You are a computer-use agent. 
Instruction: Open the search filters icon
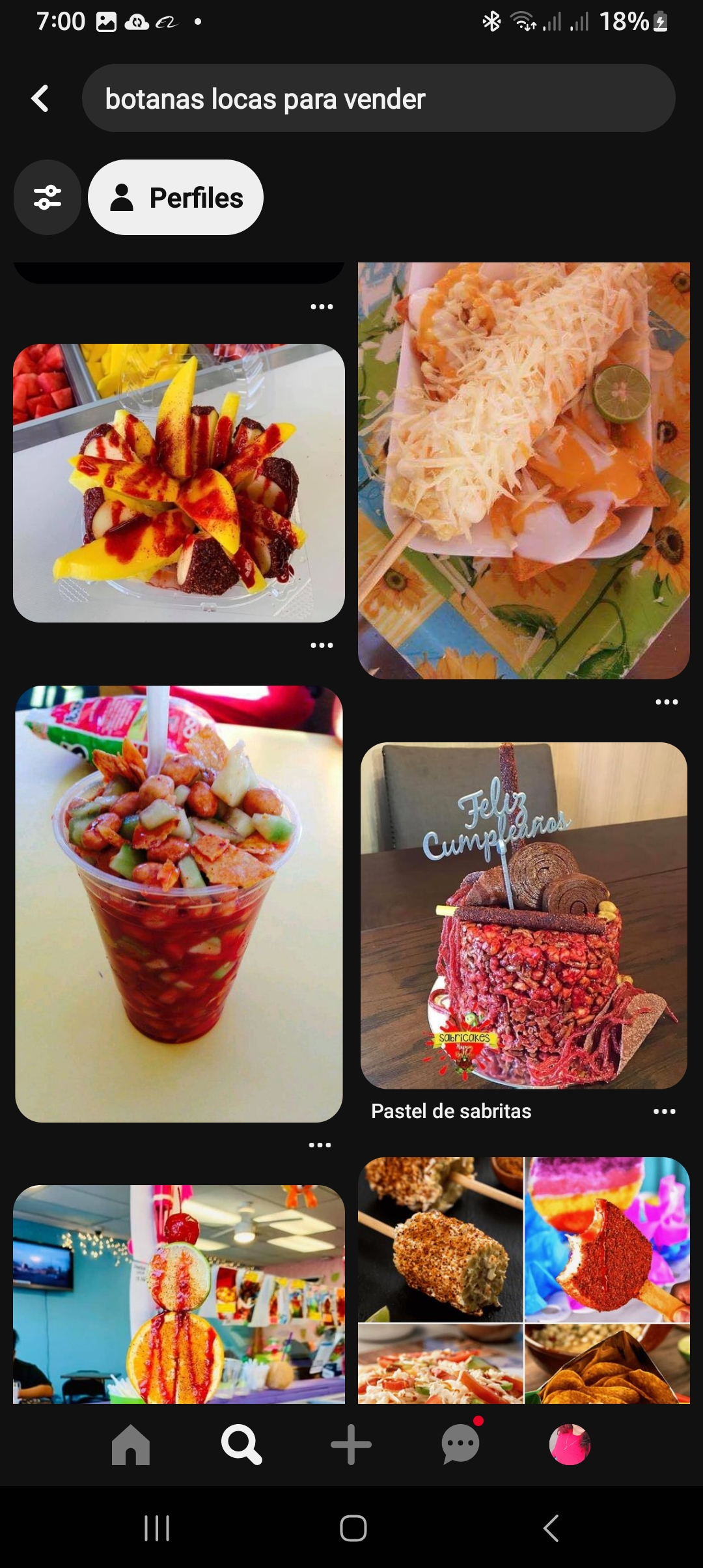48,197
